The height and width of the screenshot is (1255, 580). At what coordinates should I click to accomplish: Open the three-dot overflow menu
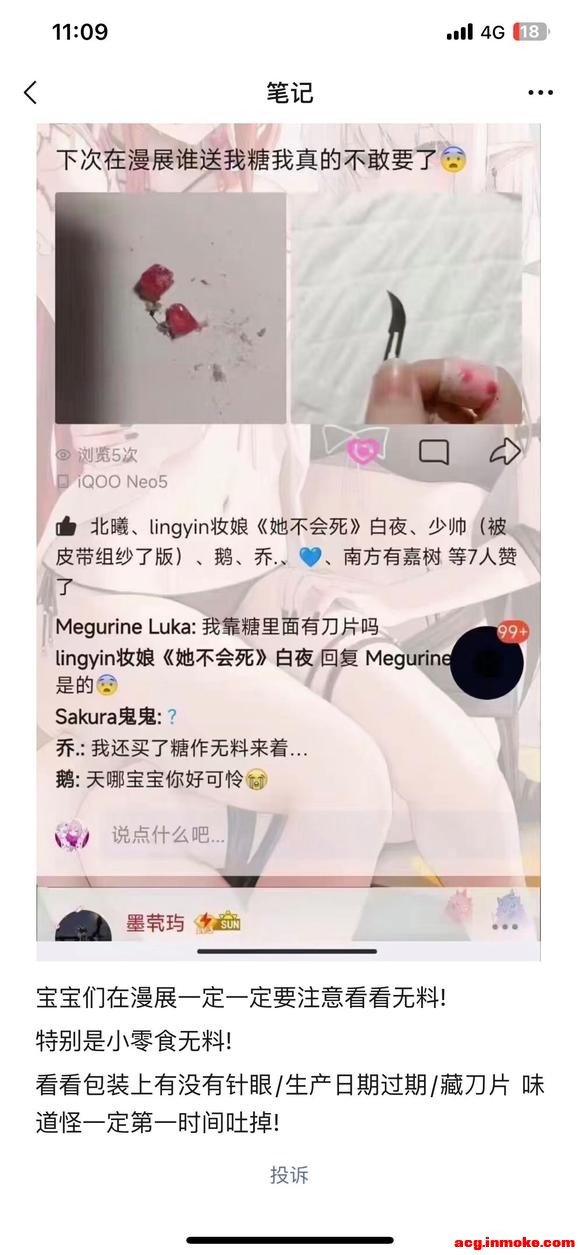point(540,93)
